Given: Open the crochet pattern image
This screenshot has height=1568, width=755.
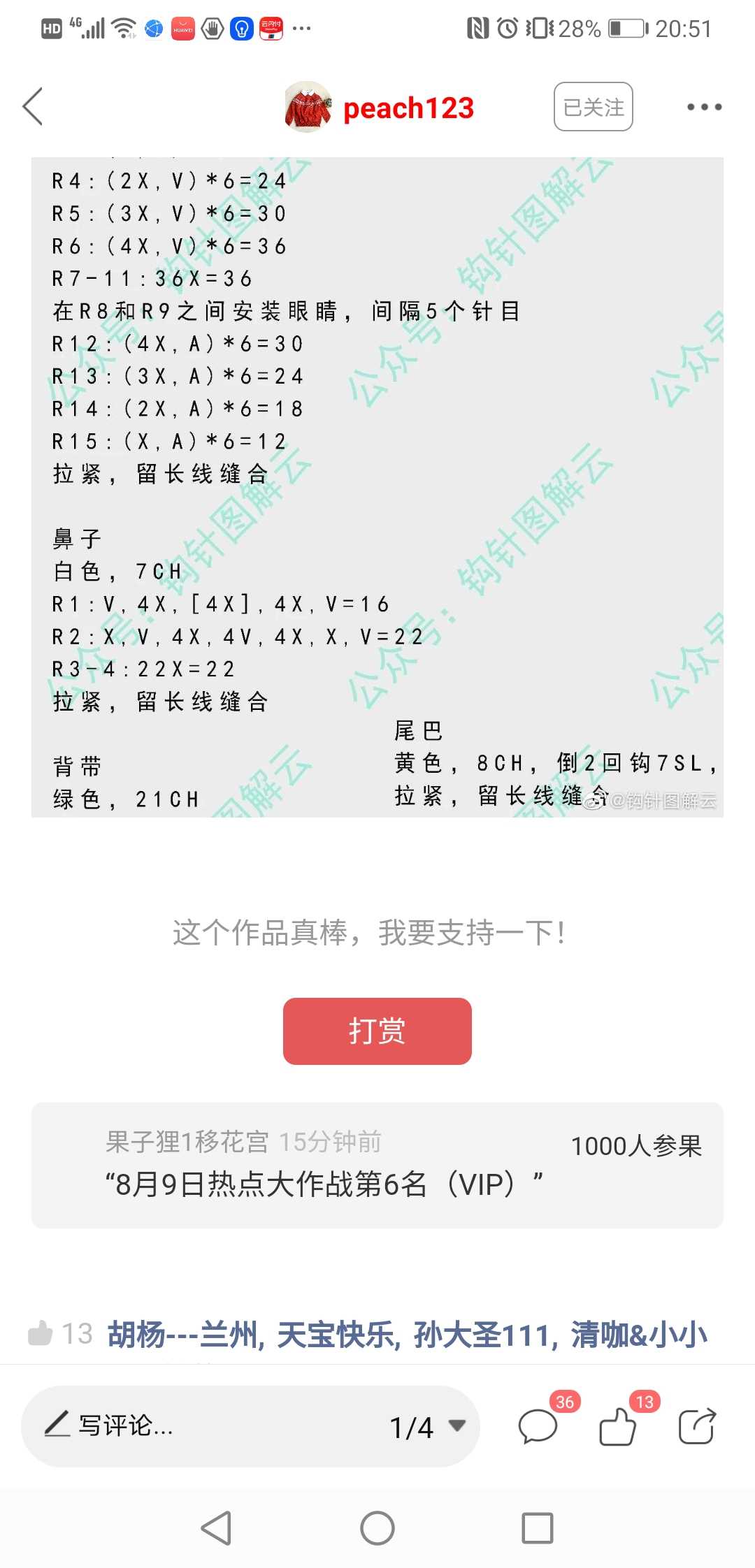Looking at the screenshot, I should tap(377, 486).
